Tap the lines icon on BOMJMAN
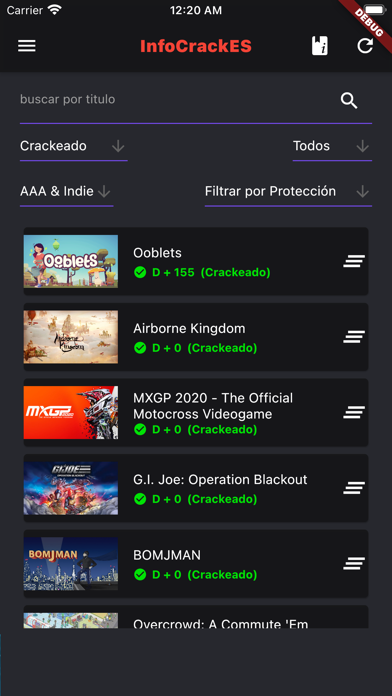This screenshot has height=696, width=392. [x=354, y=564]
